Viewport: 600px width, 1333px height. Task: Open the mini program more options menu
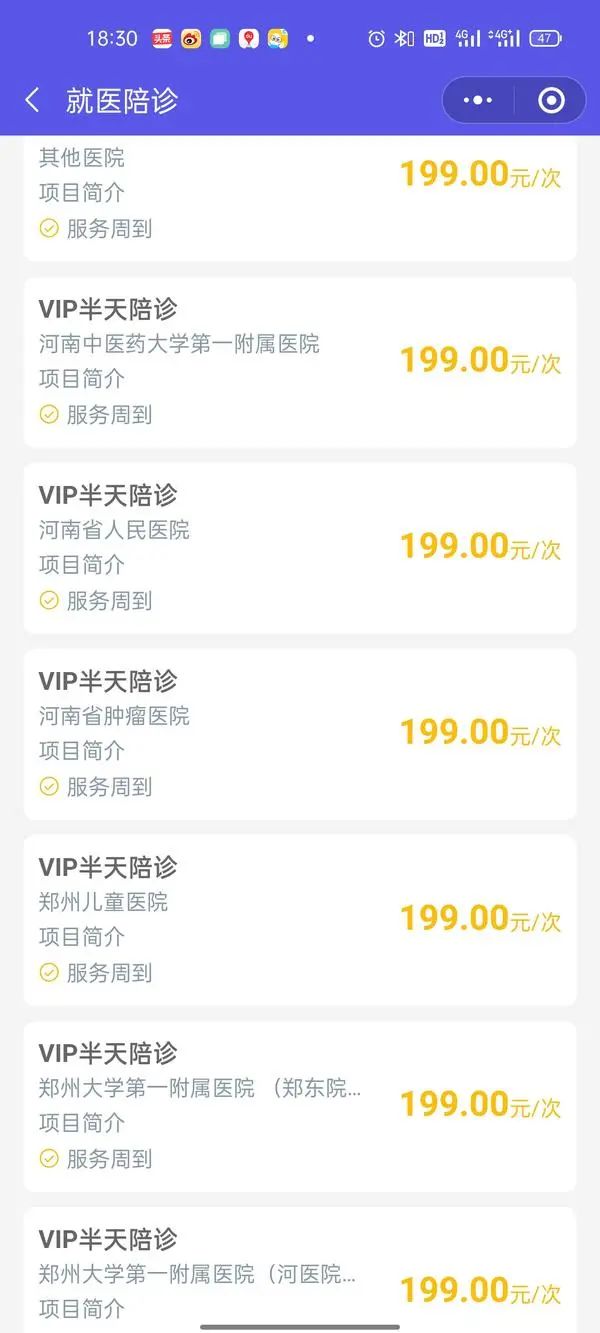(x=478, y=100)
